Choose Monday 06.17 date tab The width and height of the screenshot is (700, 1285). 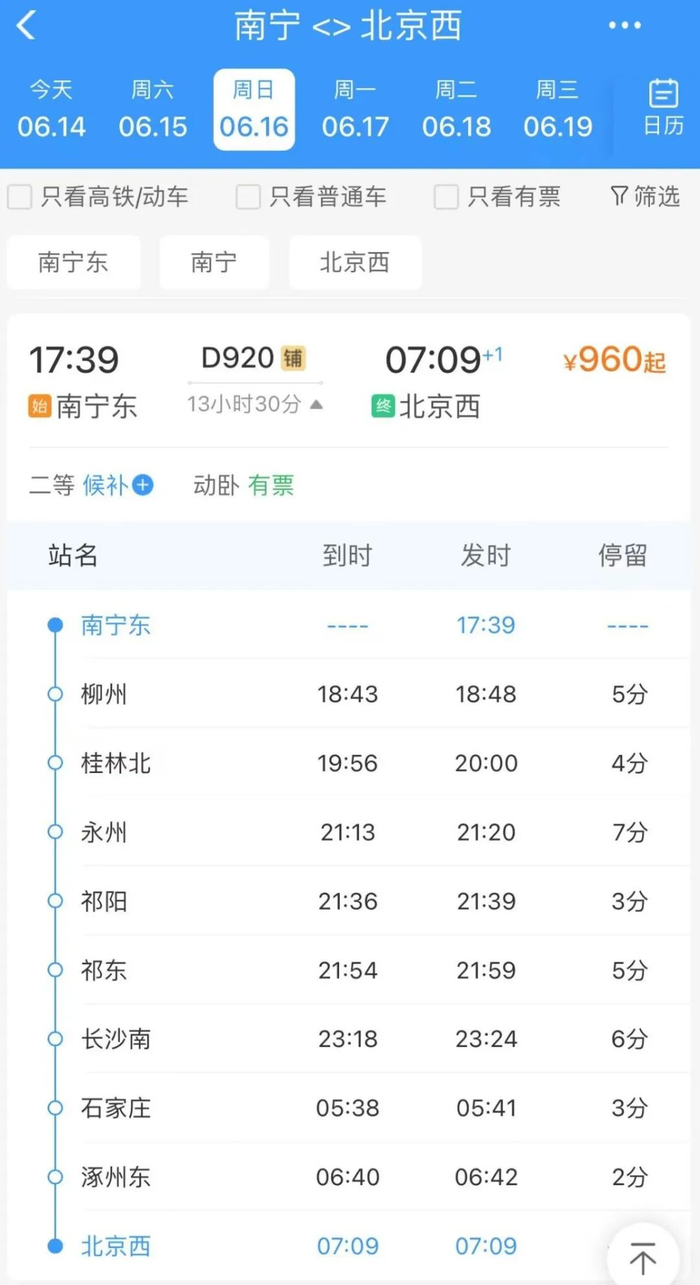(355, 110)
